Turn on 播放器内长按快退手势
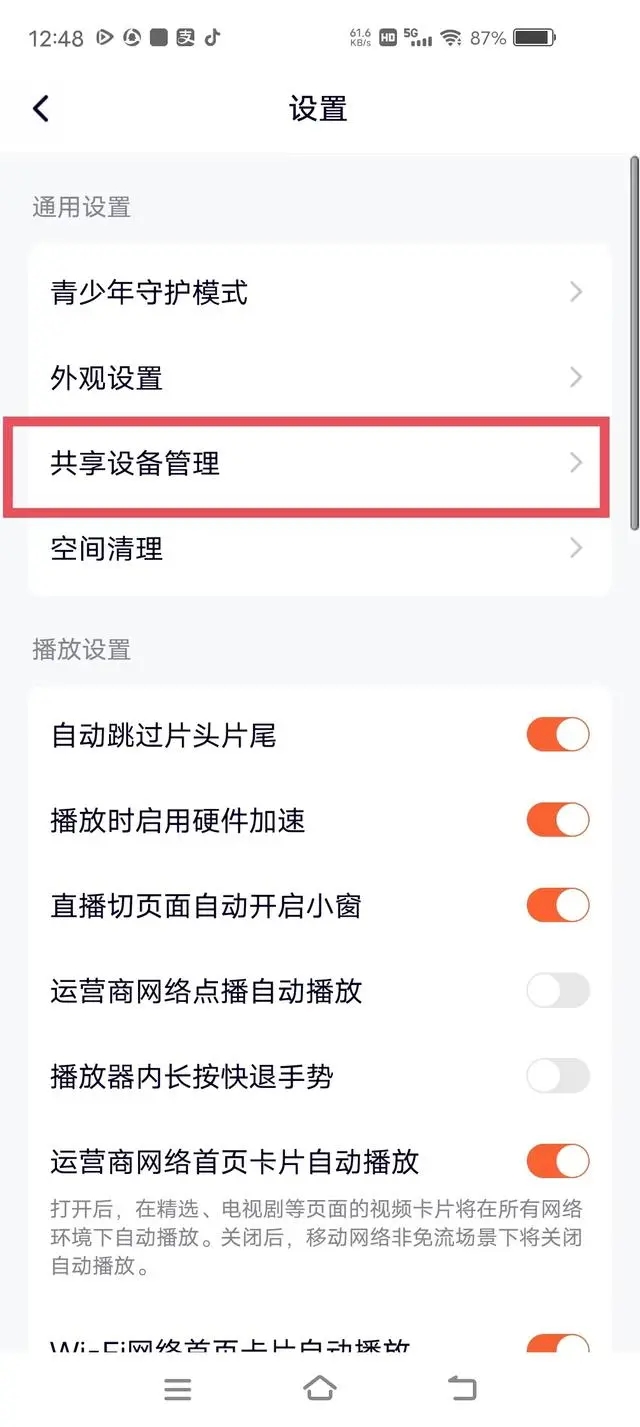640x1427 pixels. click(x=558, y=1076)
